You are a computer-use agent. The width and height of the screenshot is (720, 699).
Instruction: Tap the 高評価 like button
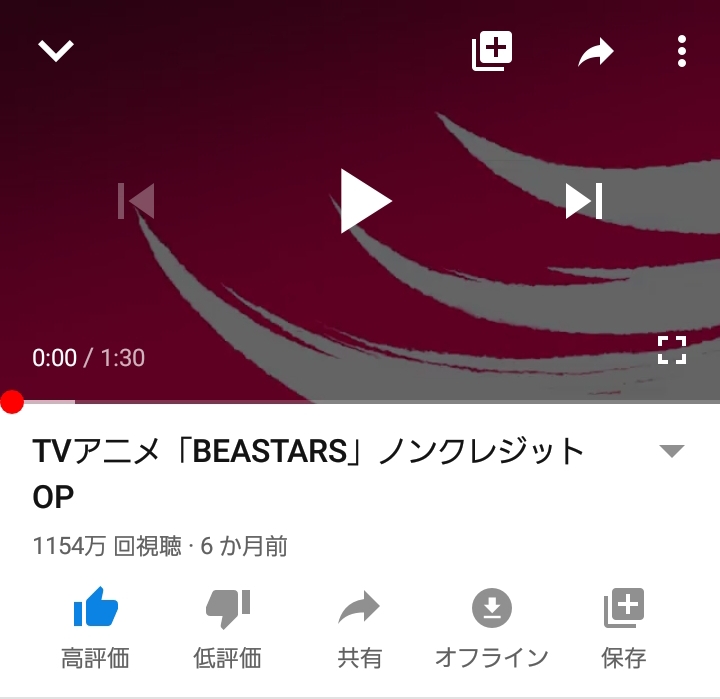(96, 626)
